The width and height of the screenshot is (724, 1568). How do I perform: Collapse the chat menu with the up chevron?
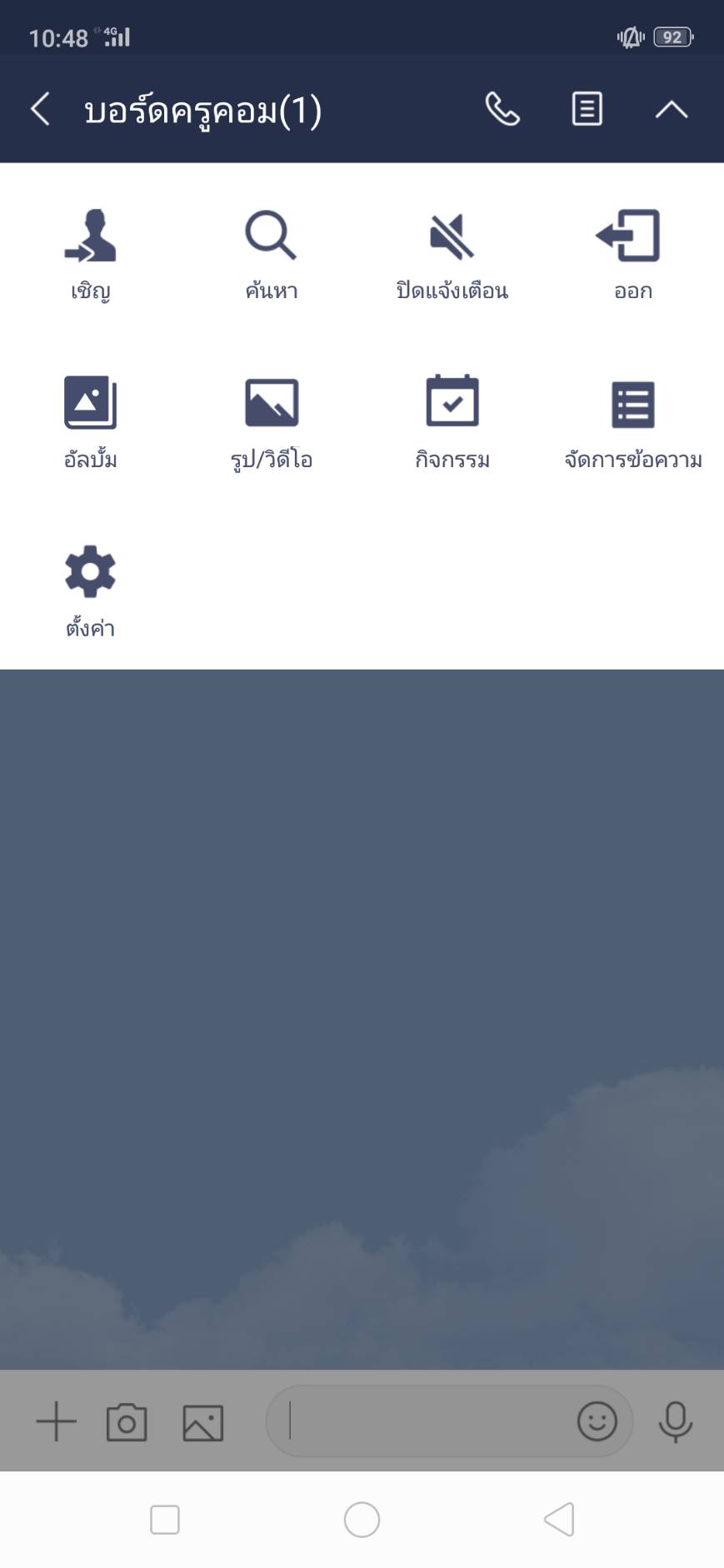[672, 109]
